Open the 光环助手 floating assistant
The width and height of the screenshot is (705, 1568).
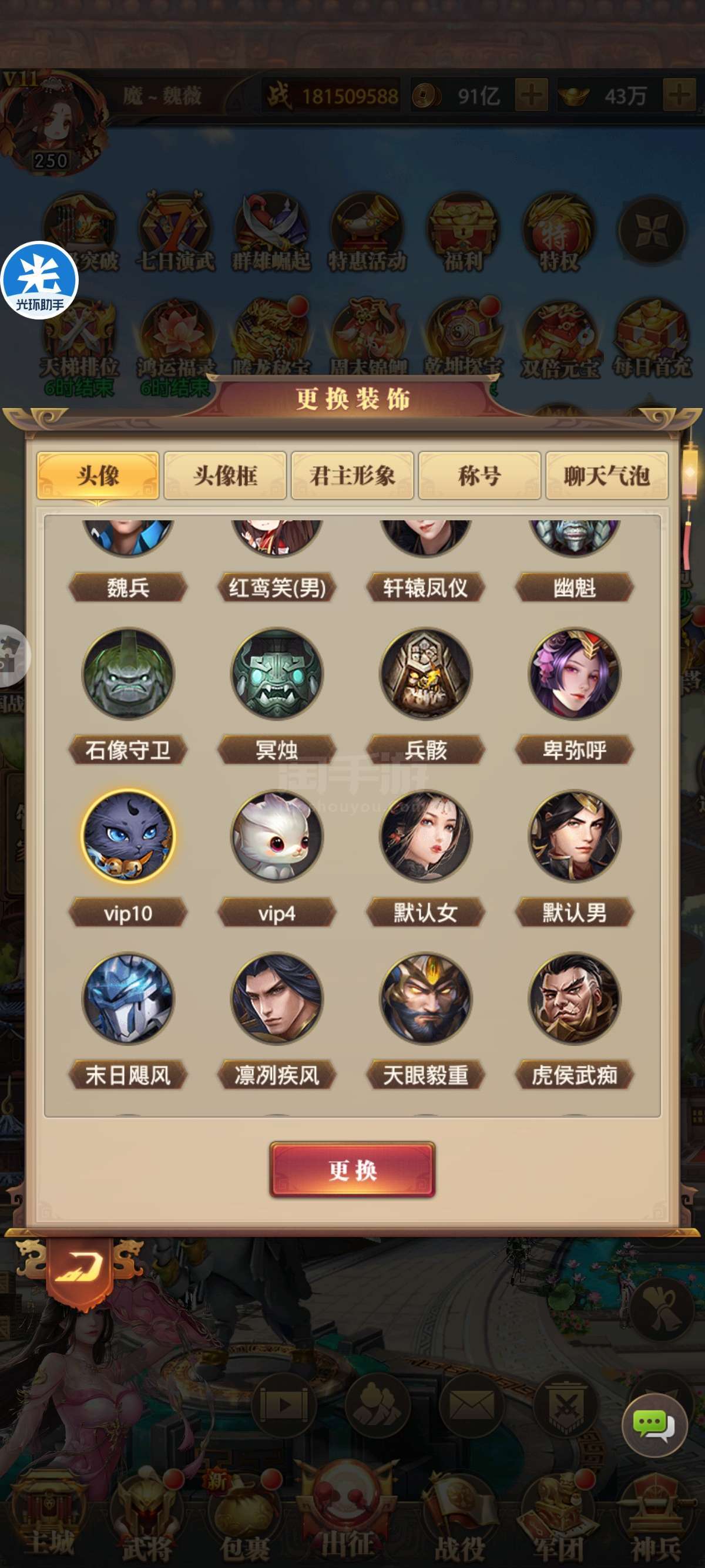[x=39, y=280]
